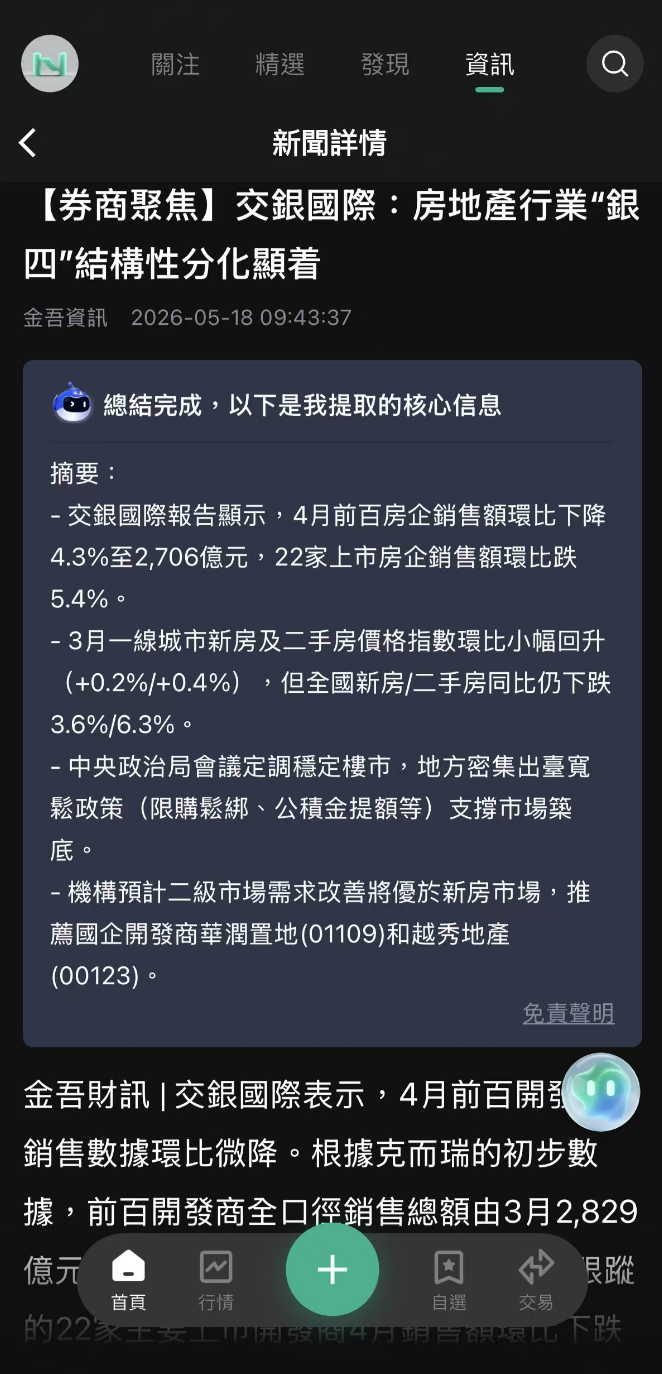Open the search icon
Image resolution: width=662 pixels, height=1374 pixels.
[615, 64]
